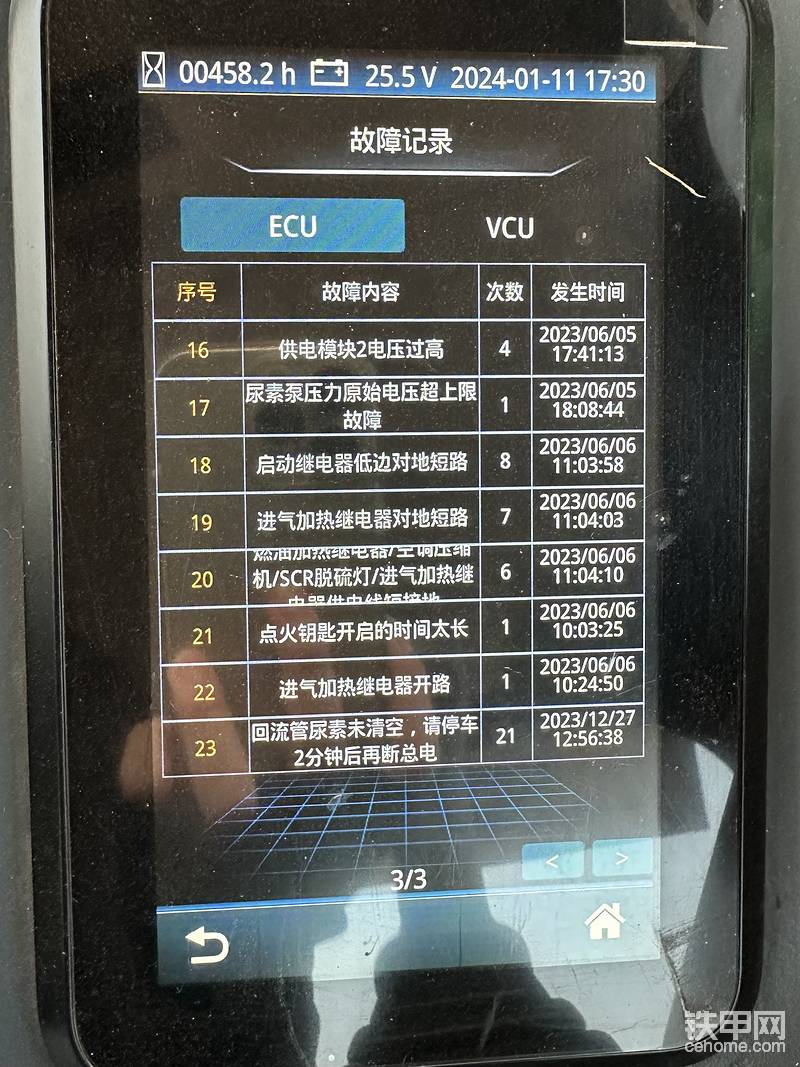Go to the previous fault record page
800x1067 pixels.
point(553,859)
